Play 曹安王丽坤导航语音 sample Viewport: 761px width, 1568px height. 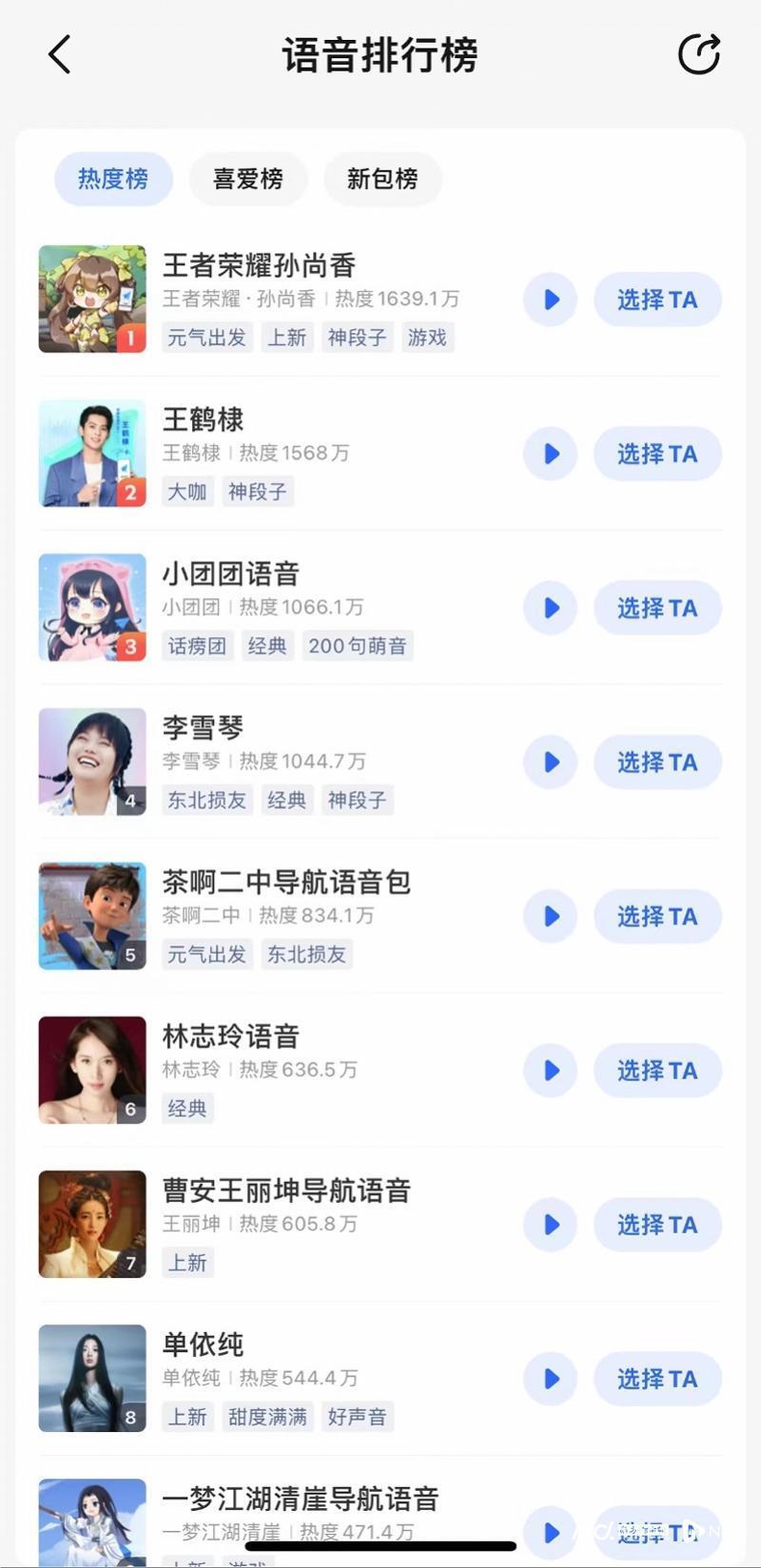tap(551, 1225)
